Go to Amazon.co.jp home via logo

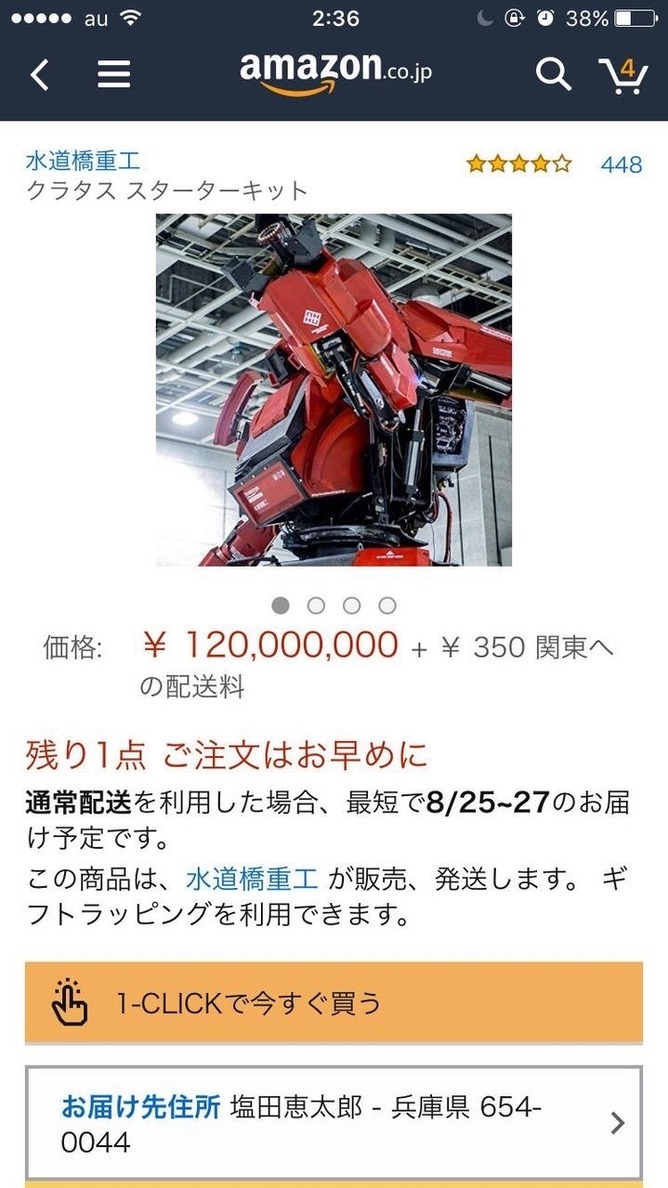click(x=336, y=74)
